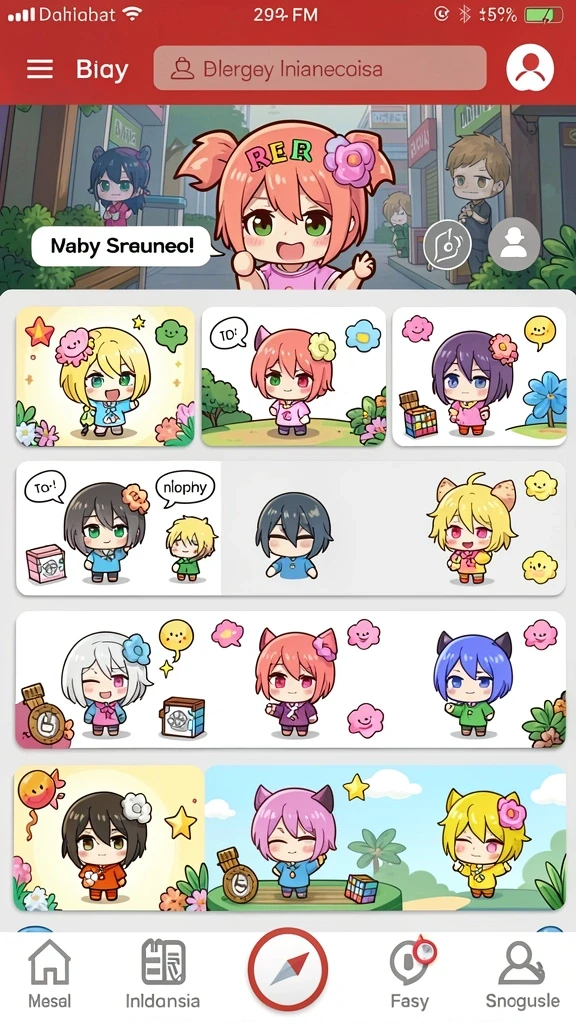The image size is (576, 1024).
Task: Go to the Snogusle tab
Action: pyautogui.click(x=522, y=974)
